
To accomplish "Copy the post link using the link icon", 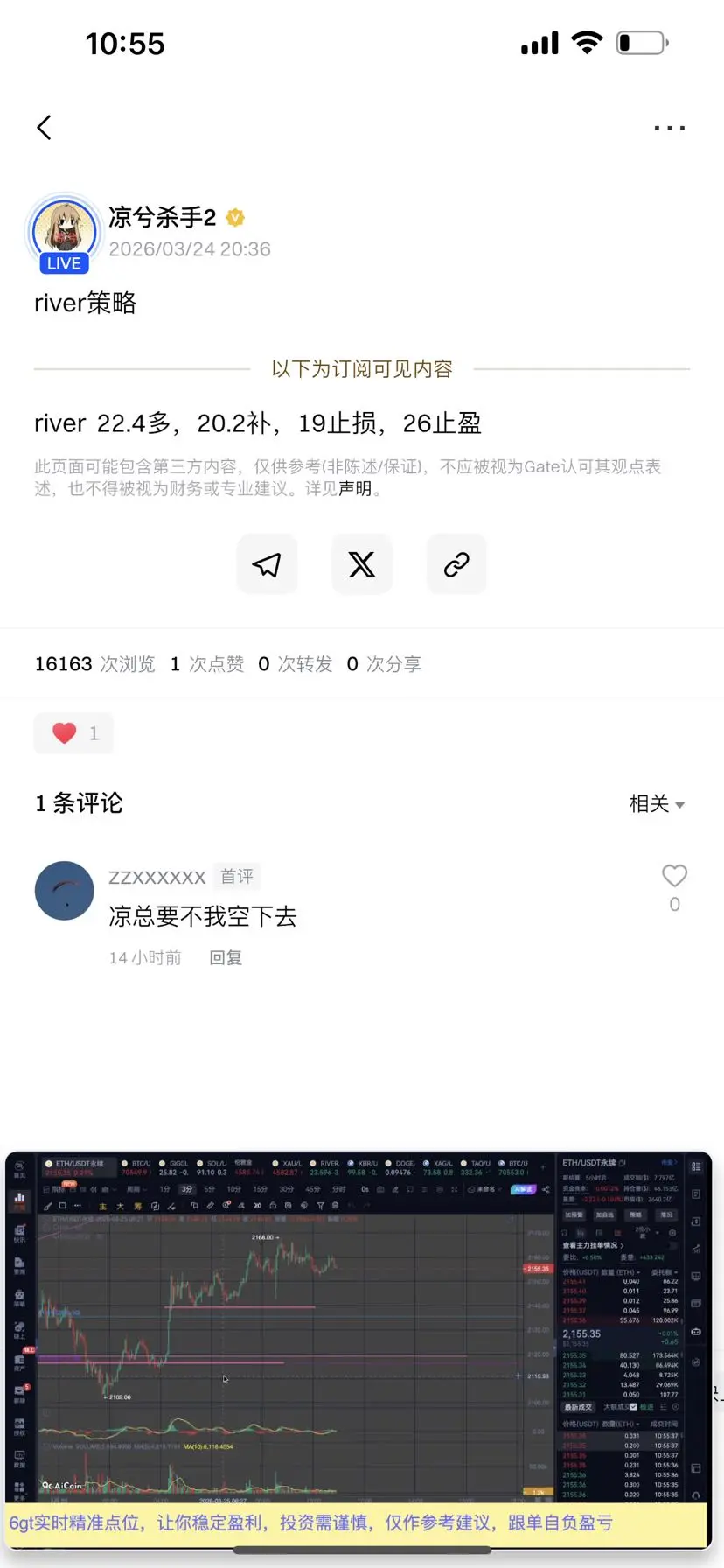I will [456, 564].
